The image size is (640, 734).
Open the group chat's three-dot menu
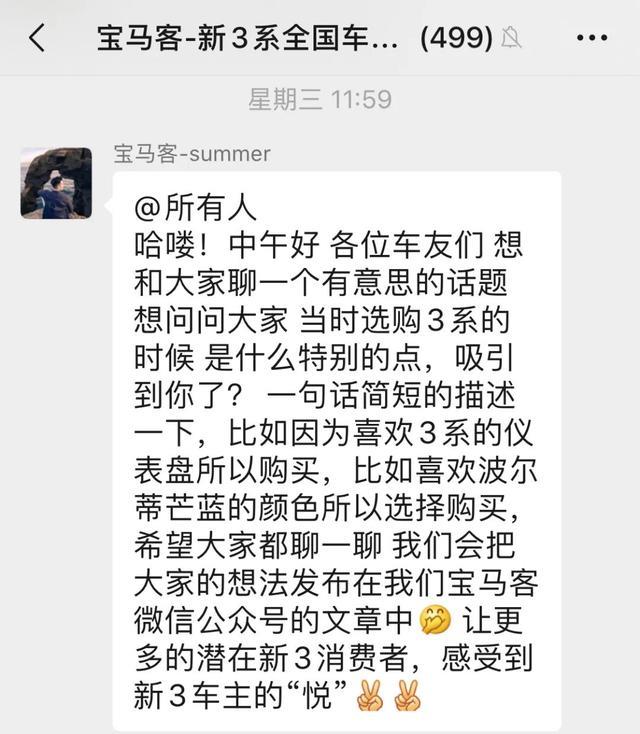point(592,39)
